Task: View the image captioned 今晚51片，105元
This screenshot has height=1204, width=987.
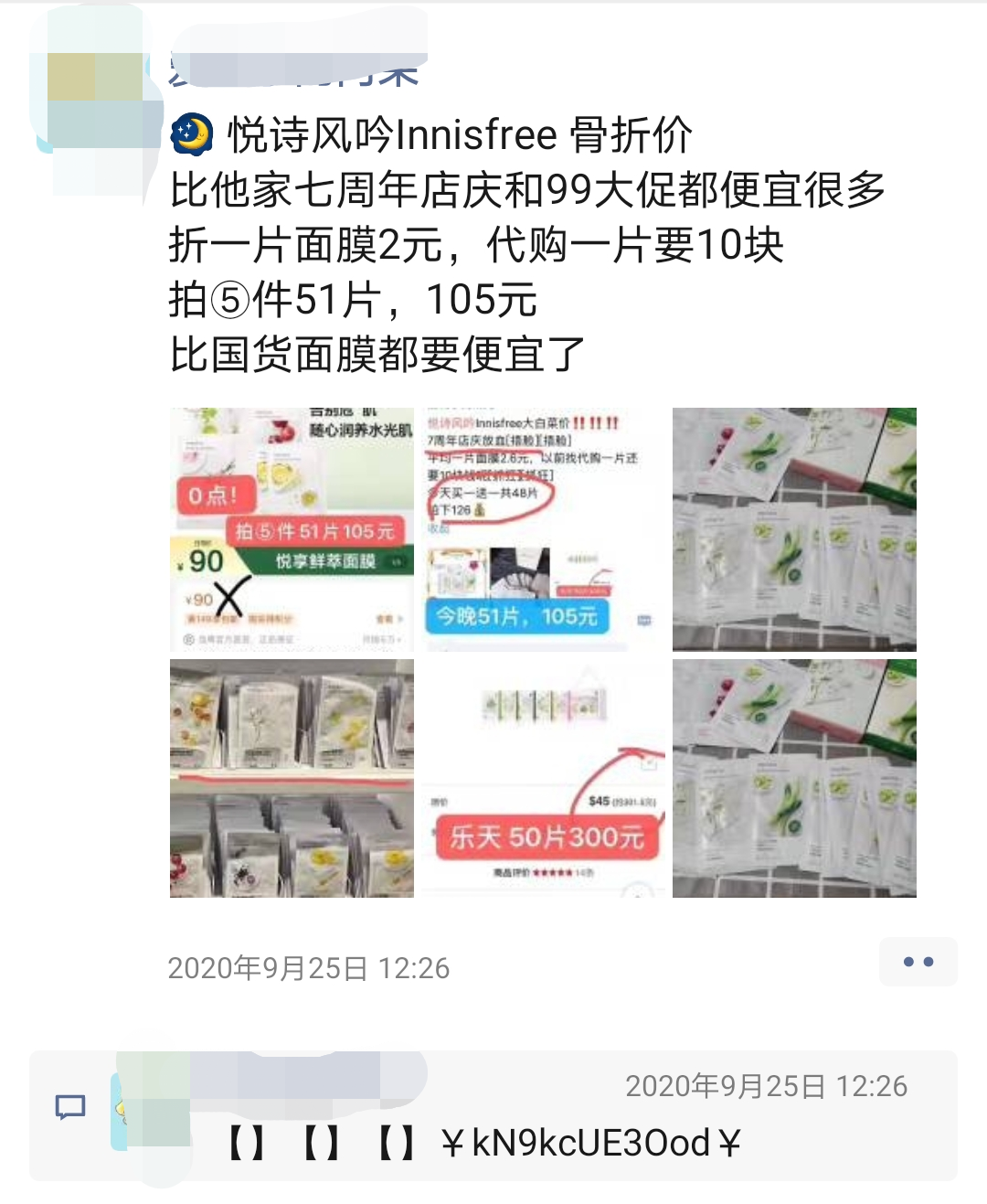Action: click(543, 529)
